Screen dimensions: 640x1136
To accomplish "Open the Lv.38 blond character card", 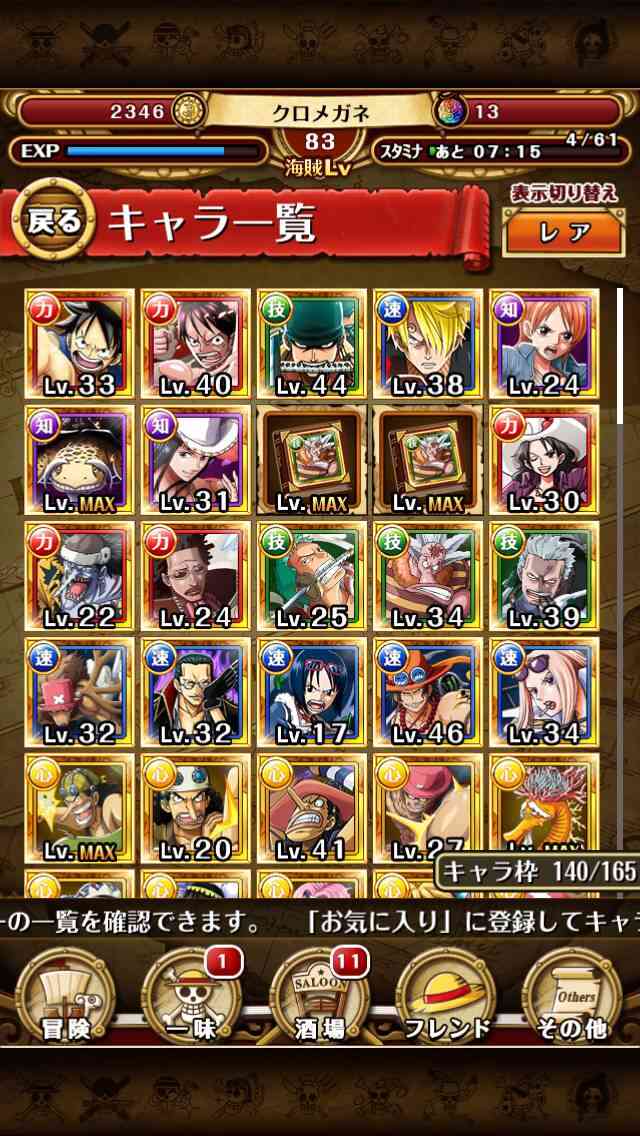I will (428, 343).
